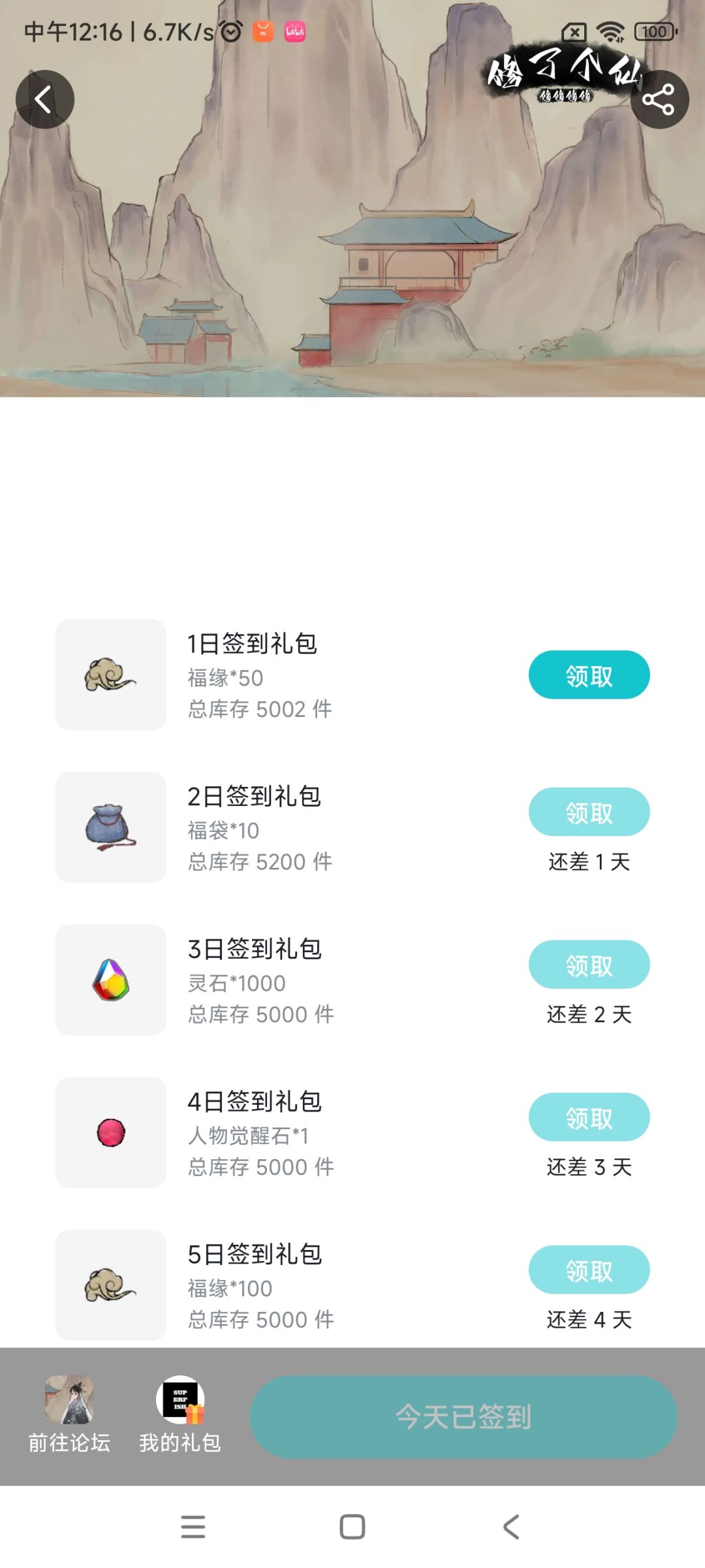Tap the 今天已签到 check-in button
Viewport: 705px width, 1568px height.
[x=463, y=1416]
